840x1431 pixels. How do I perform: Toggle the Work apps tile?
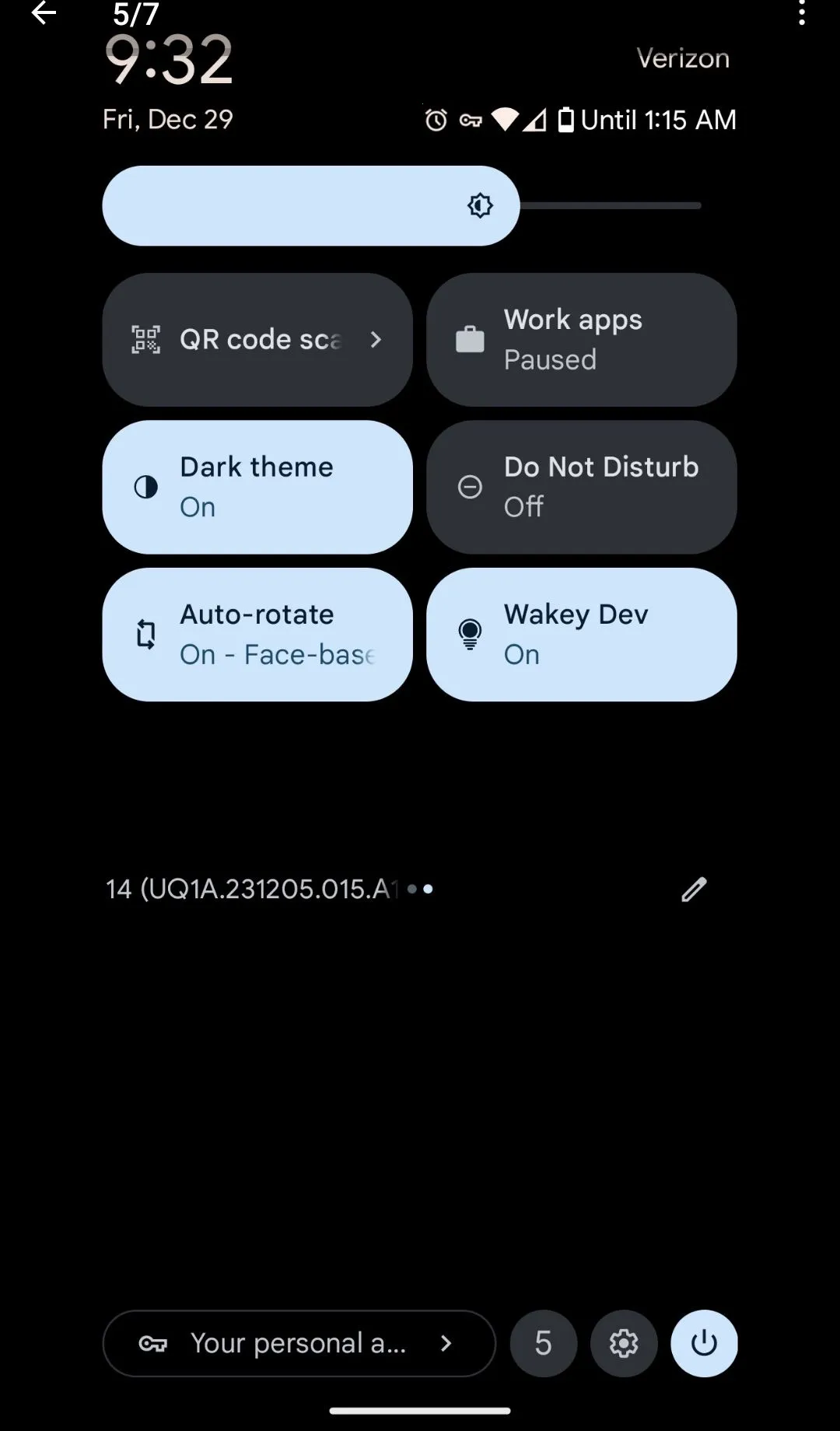pyautogui.click(x=582, y=340)
